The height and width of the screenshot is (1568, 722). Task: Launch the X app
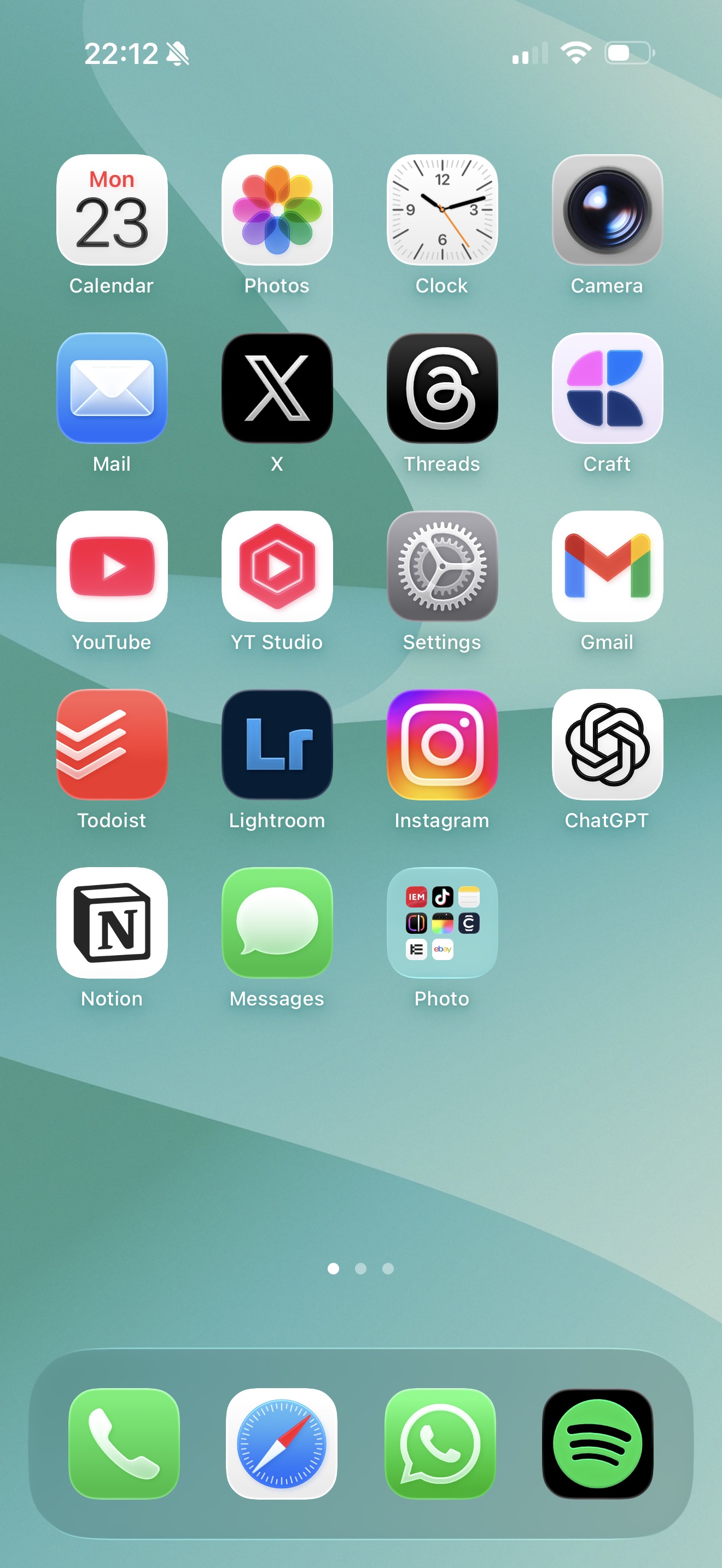pos(276,388)
